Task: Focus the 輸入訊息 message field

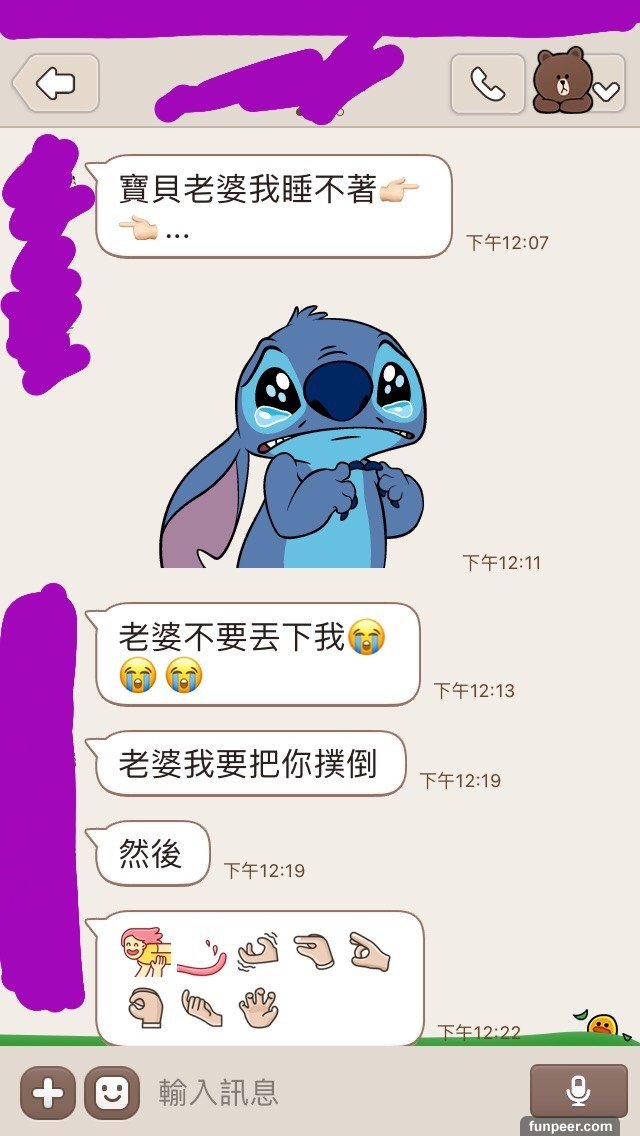Action: [x=330, y=1092]
